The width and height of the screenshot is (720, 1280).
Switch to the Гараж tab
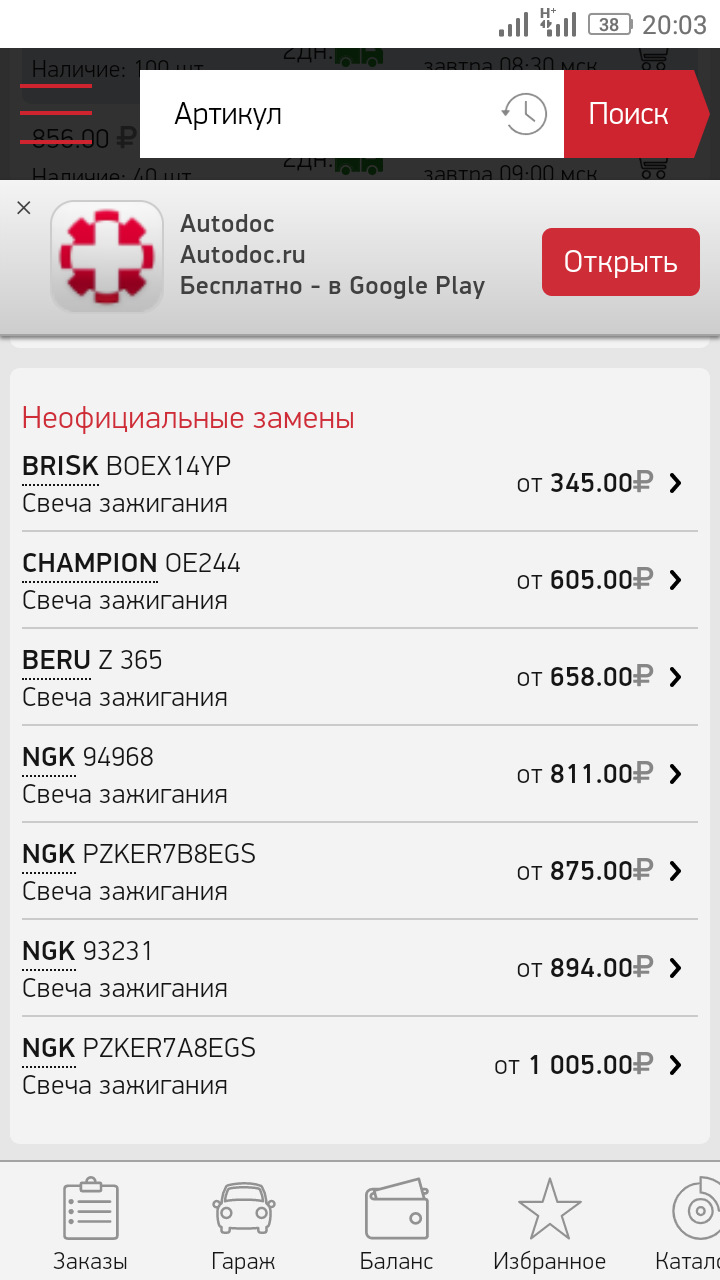243,1223
